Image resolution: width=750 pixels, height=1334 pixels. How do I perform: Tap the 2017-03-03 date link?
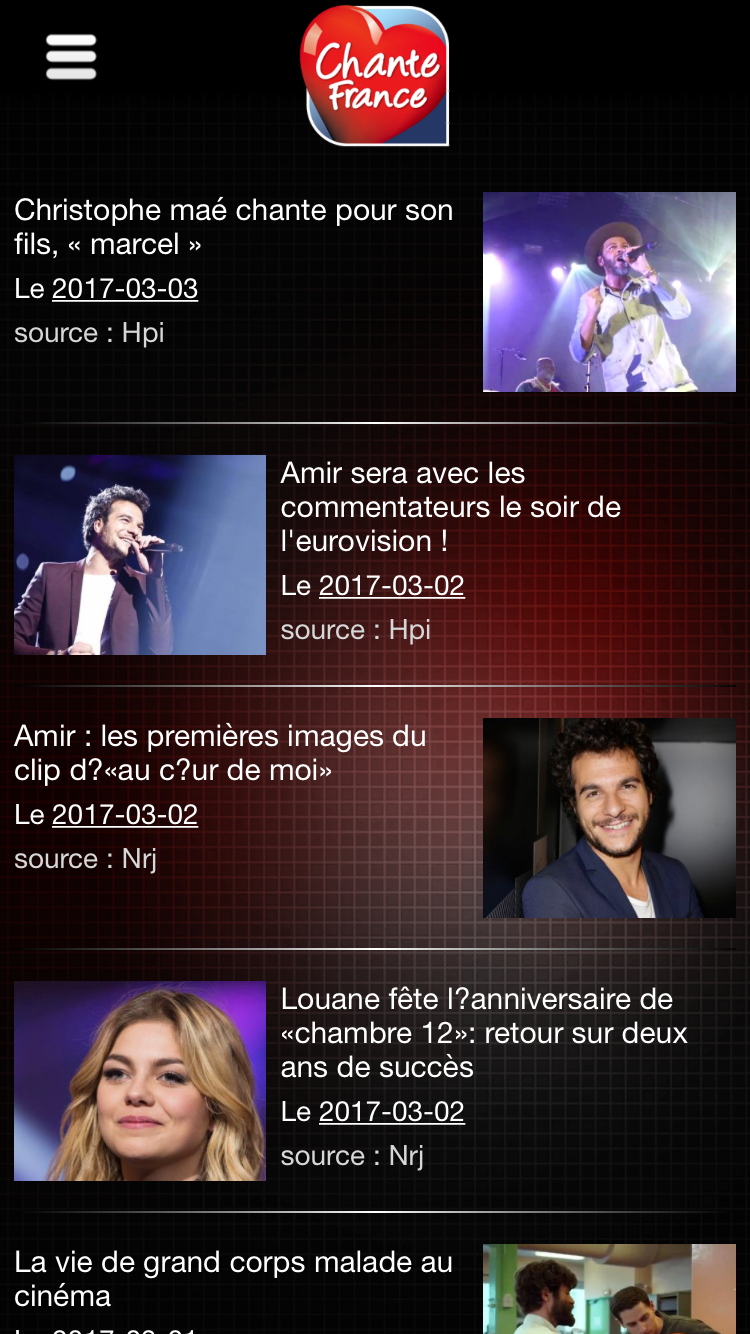pos(125,289)
